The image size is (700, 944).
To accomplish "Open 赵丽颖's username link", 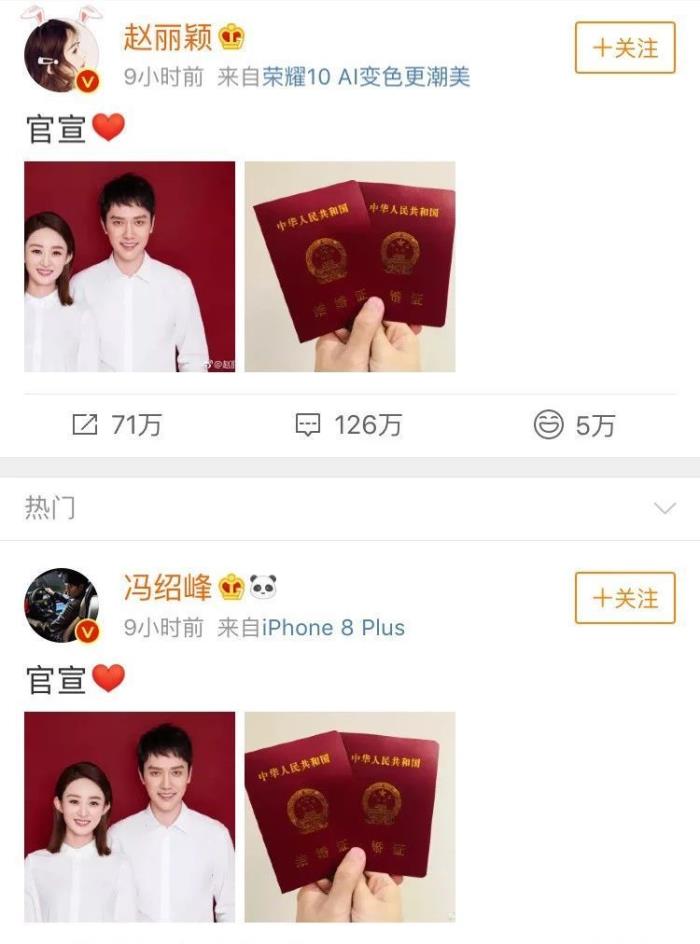I will coord(167,37).
